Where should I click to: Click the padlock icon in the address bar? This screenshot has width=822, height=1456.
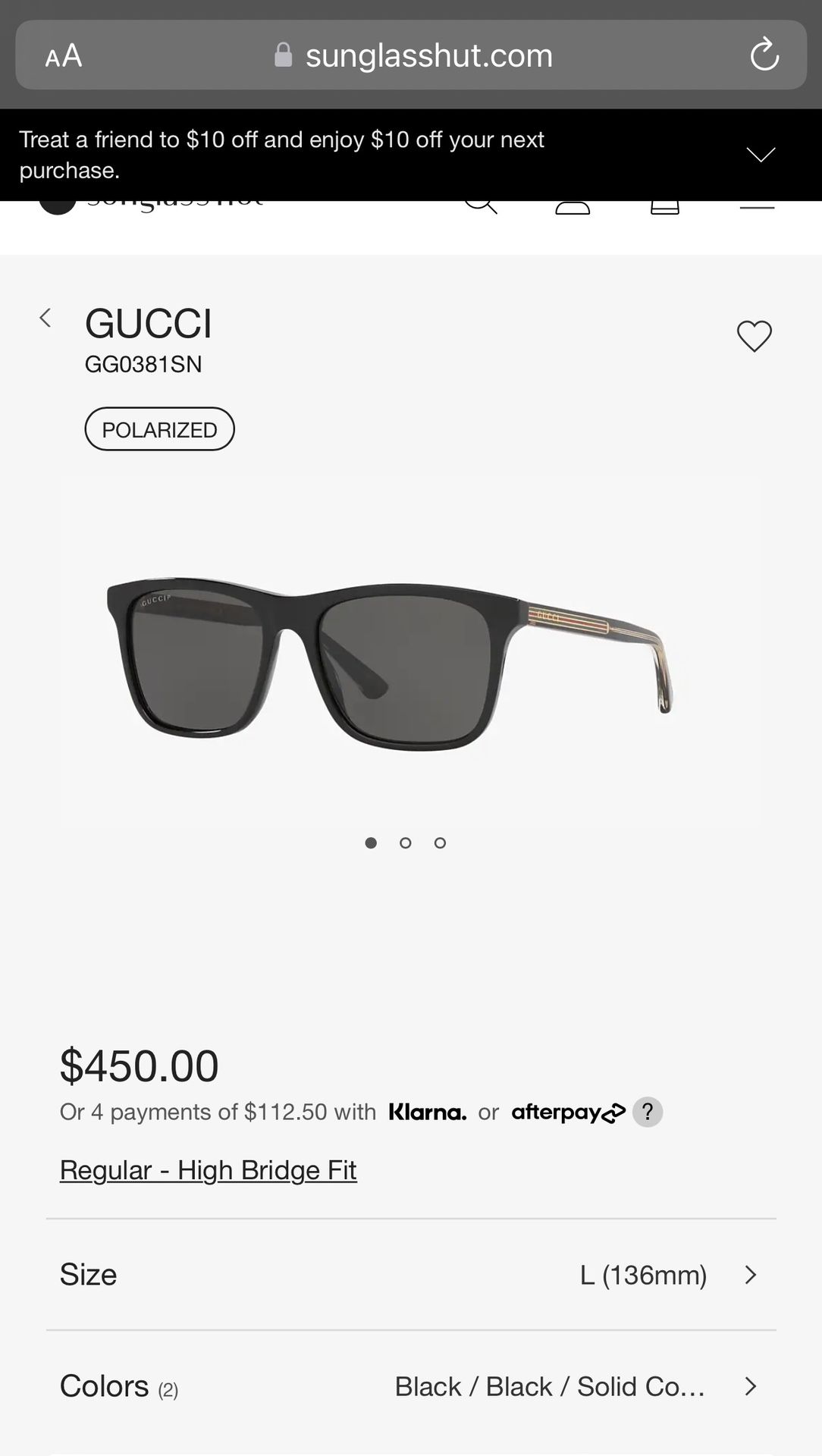pos(284,55)
